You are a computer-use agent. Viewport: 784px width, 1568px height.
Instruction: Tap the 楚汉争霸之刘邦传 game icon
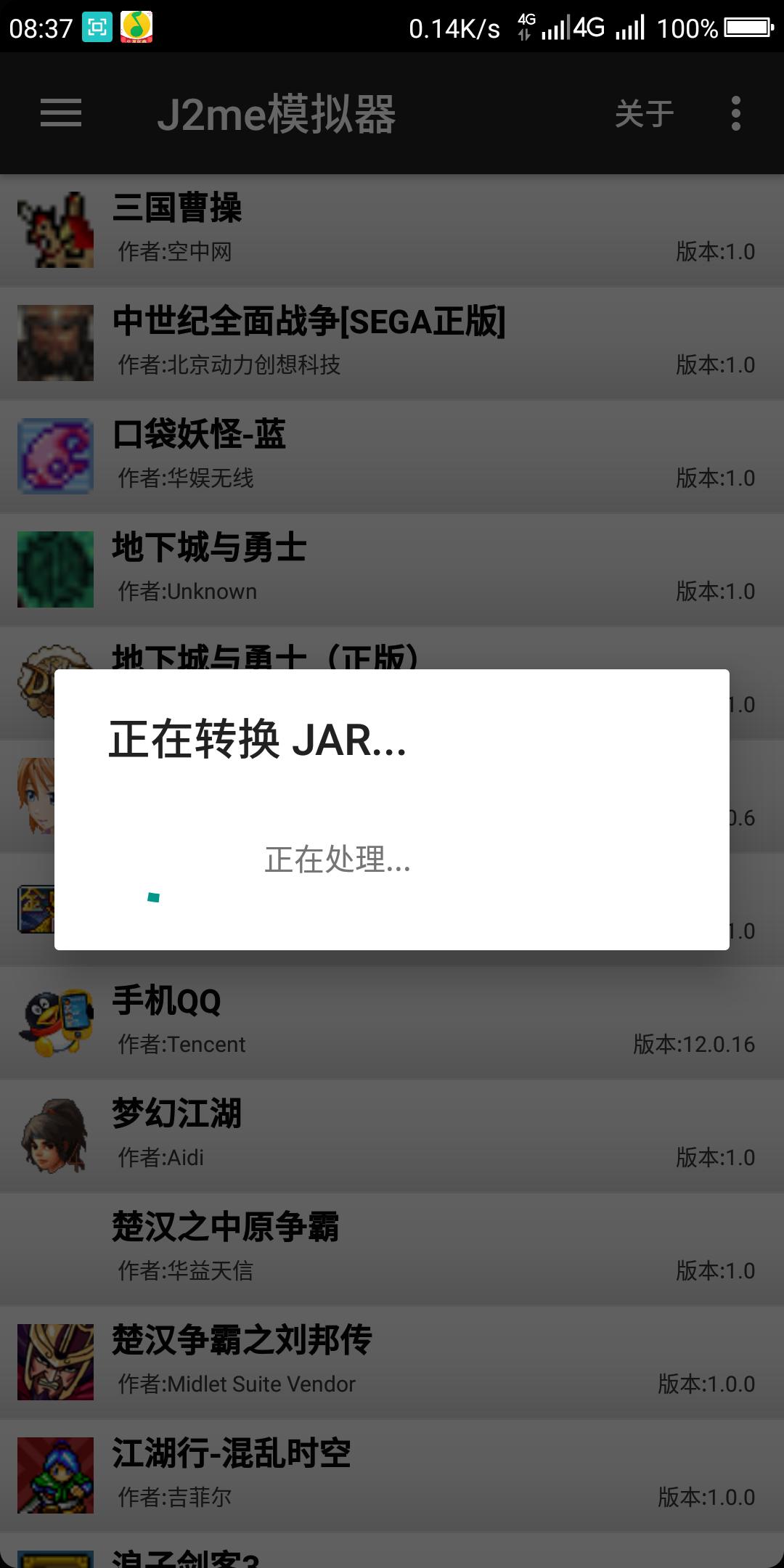pos(55,1362)
